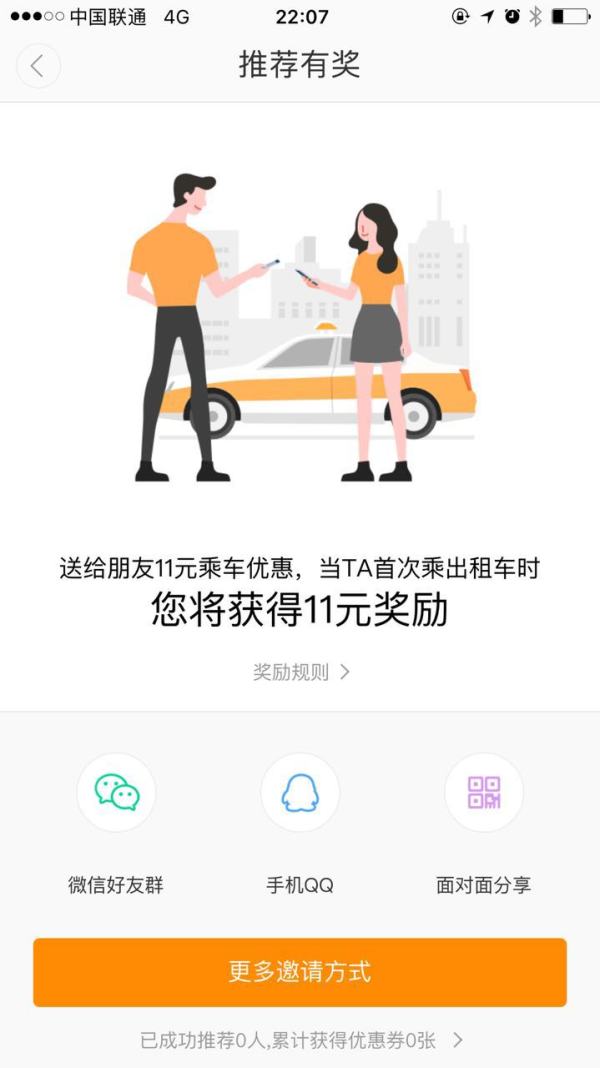Go back using the back arrow
Image resolution: width=600 pixels, height=1068 pixels.
(x=38, y=66)
